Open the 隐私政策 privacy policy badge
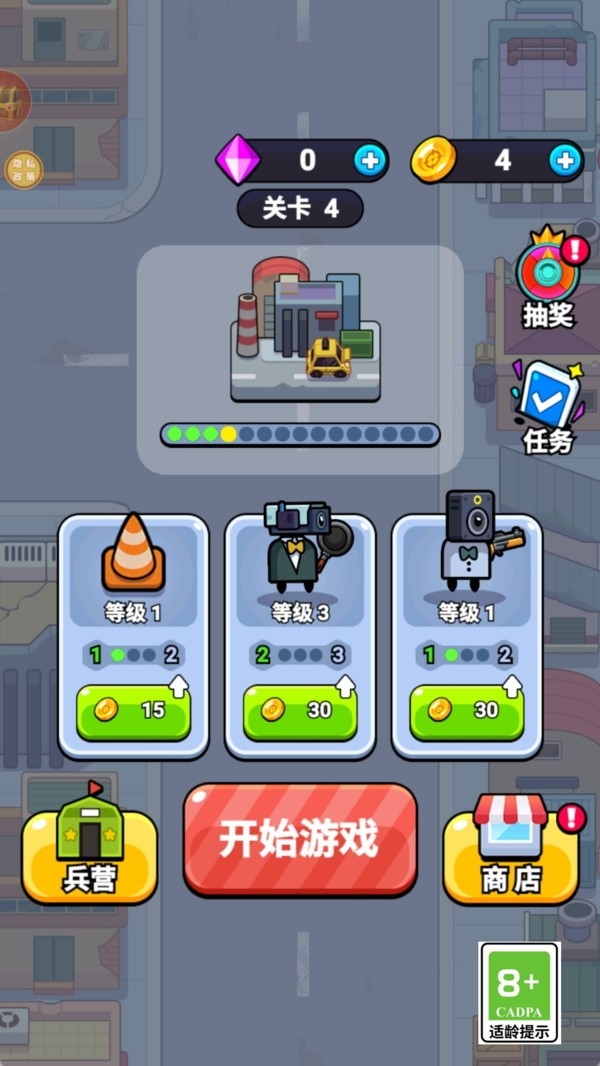The image size is (600, 1066). coord(24,170)
